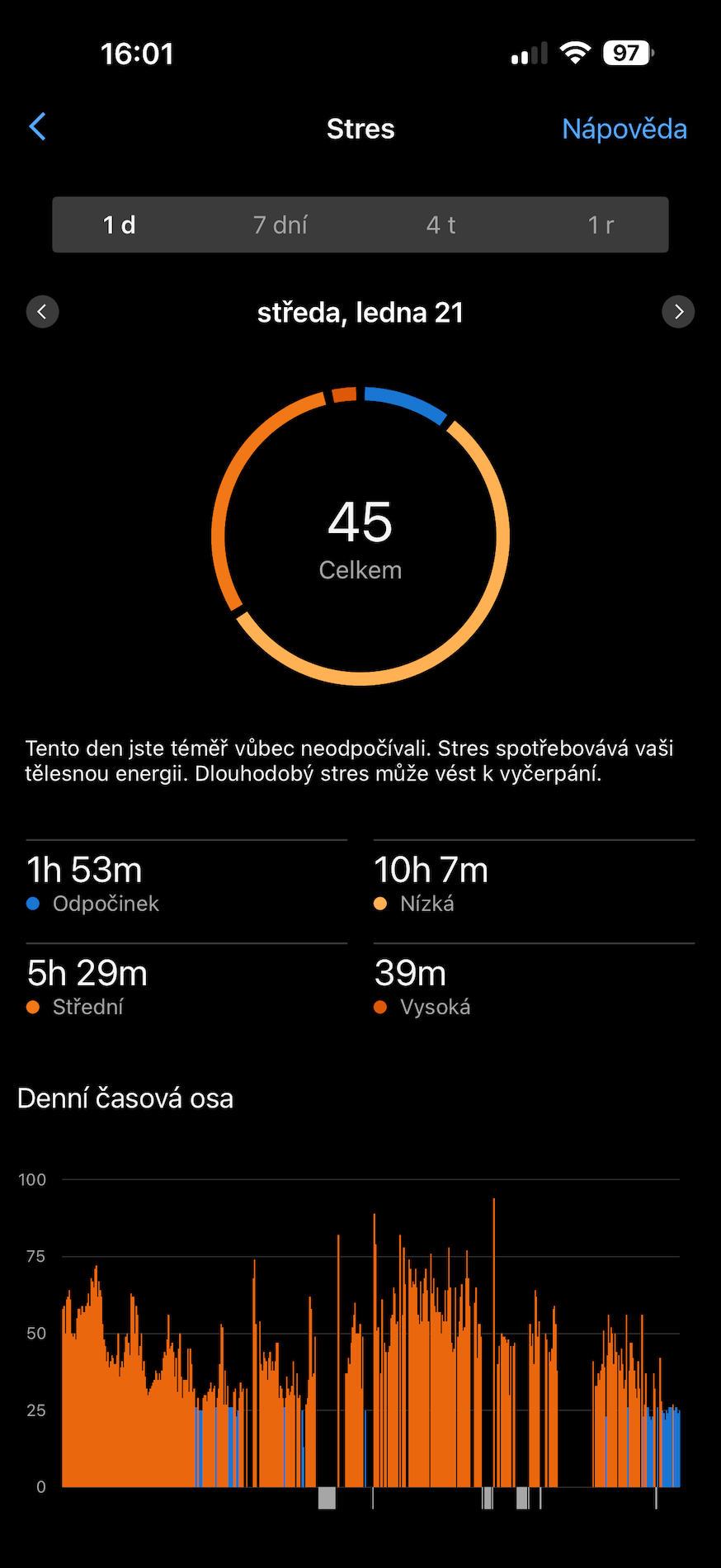Switch to the 1 r view
The width and height of the screenshot is (721, 1568).
coord(601,224)
